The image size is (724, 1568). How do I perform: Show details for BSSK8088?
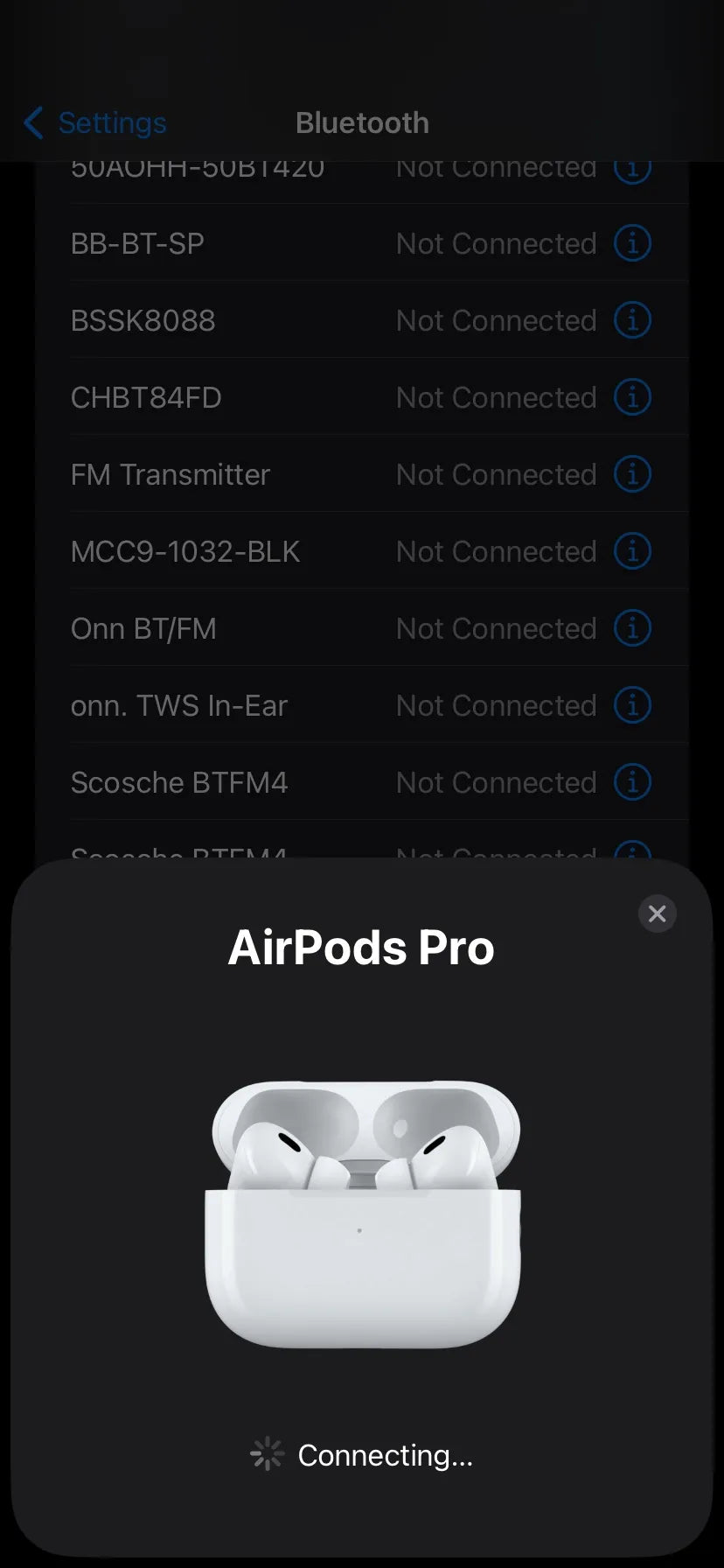pyautogui.click(x=632, y=320)
